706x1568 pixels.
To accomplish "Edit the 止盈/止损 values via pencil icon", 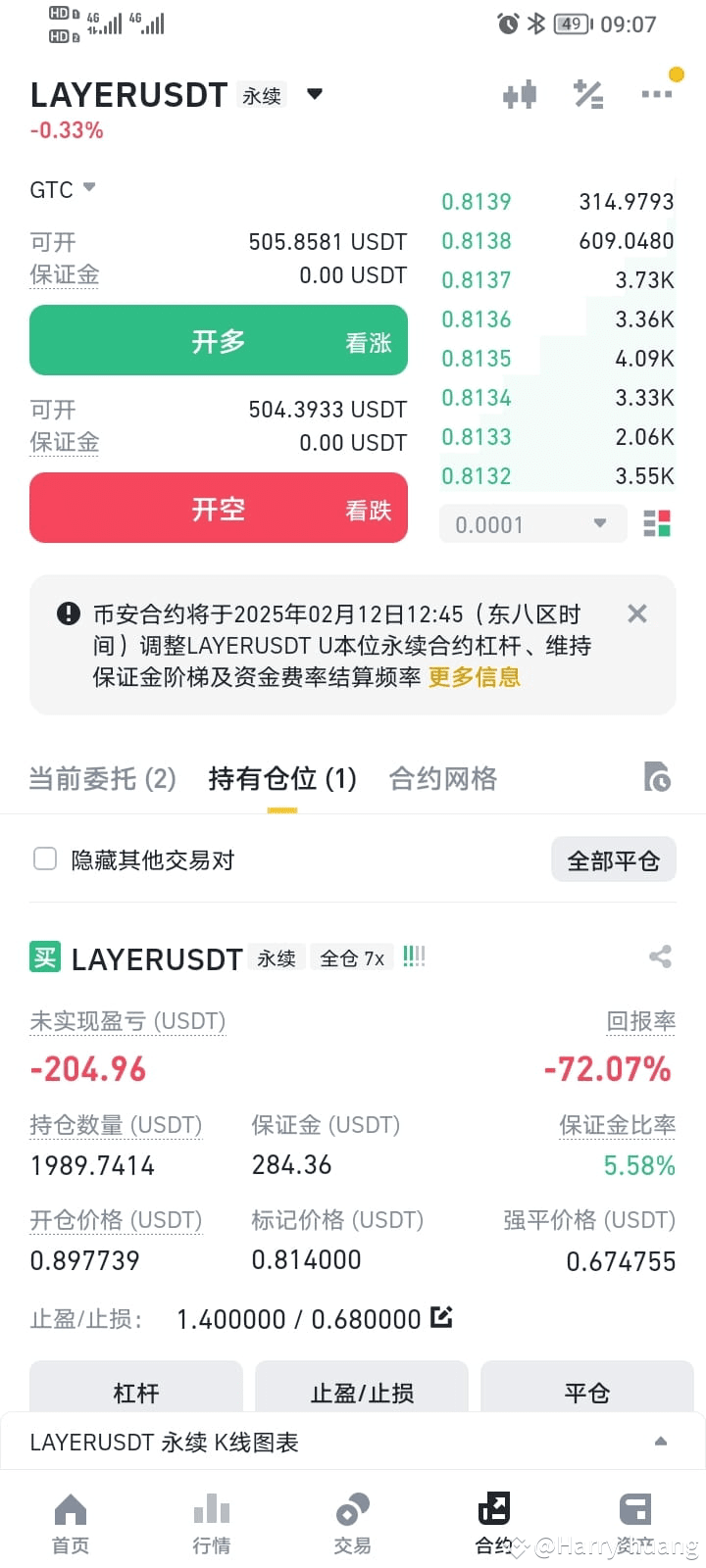I will pyautogui.click(x=441, y=1318).
